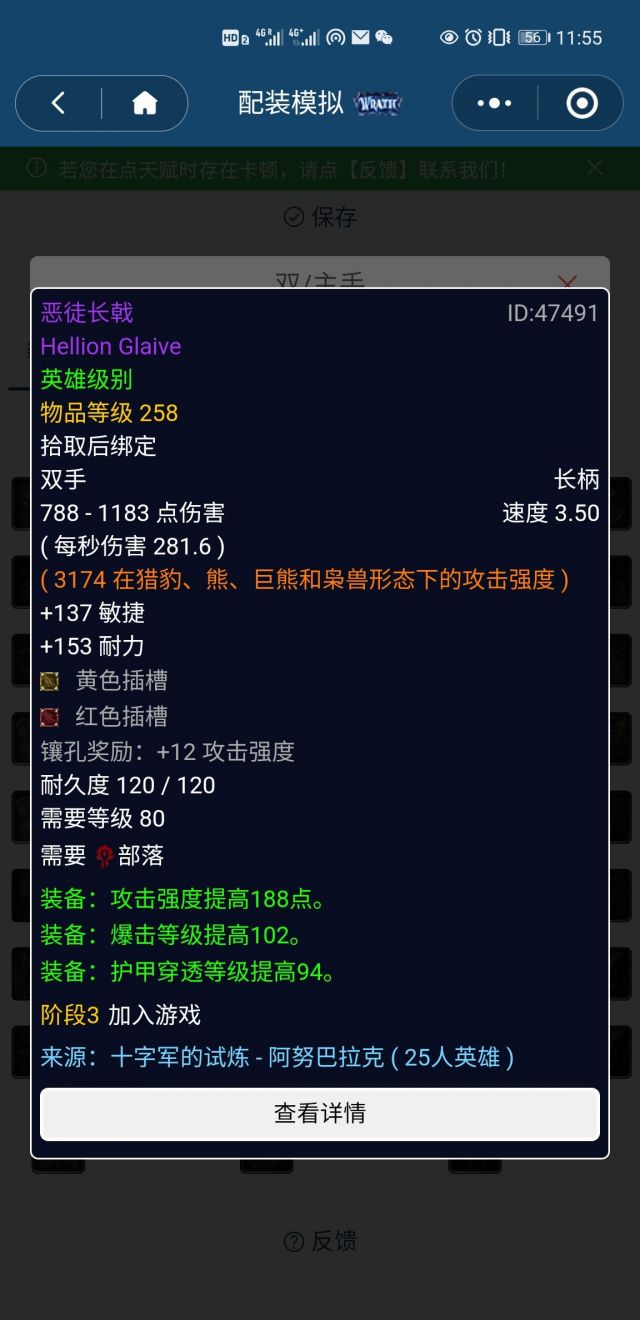Open the mini program home page
This screenshot has height=1320, width=640.
[145, 103]
